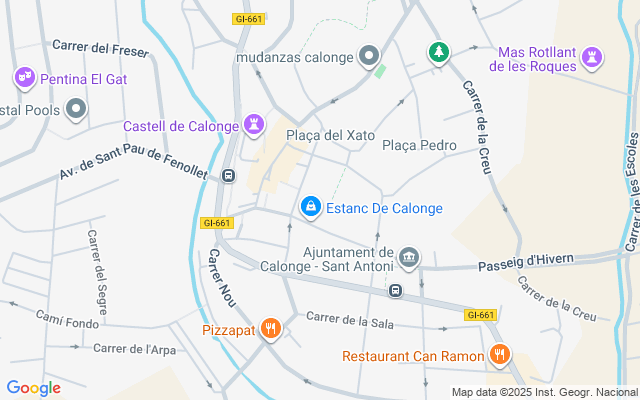The image size is (640, 400).
Task: Select the Castell de Calonge marker
Action: 255,126
